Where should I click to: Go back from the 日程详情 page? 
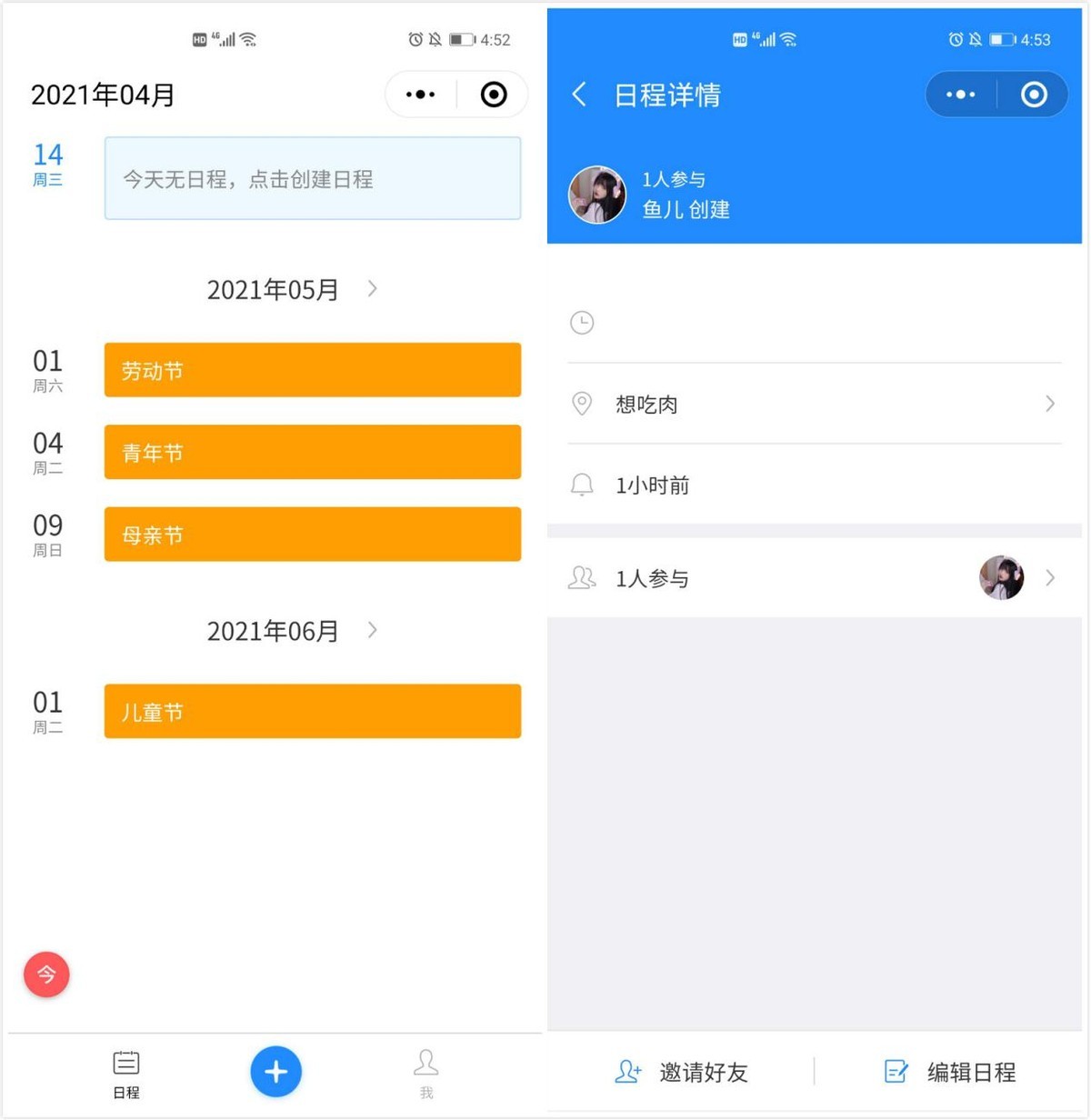pyautogui.click(x=579, y=95)
